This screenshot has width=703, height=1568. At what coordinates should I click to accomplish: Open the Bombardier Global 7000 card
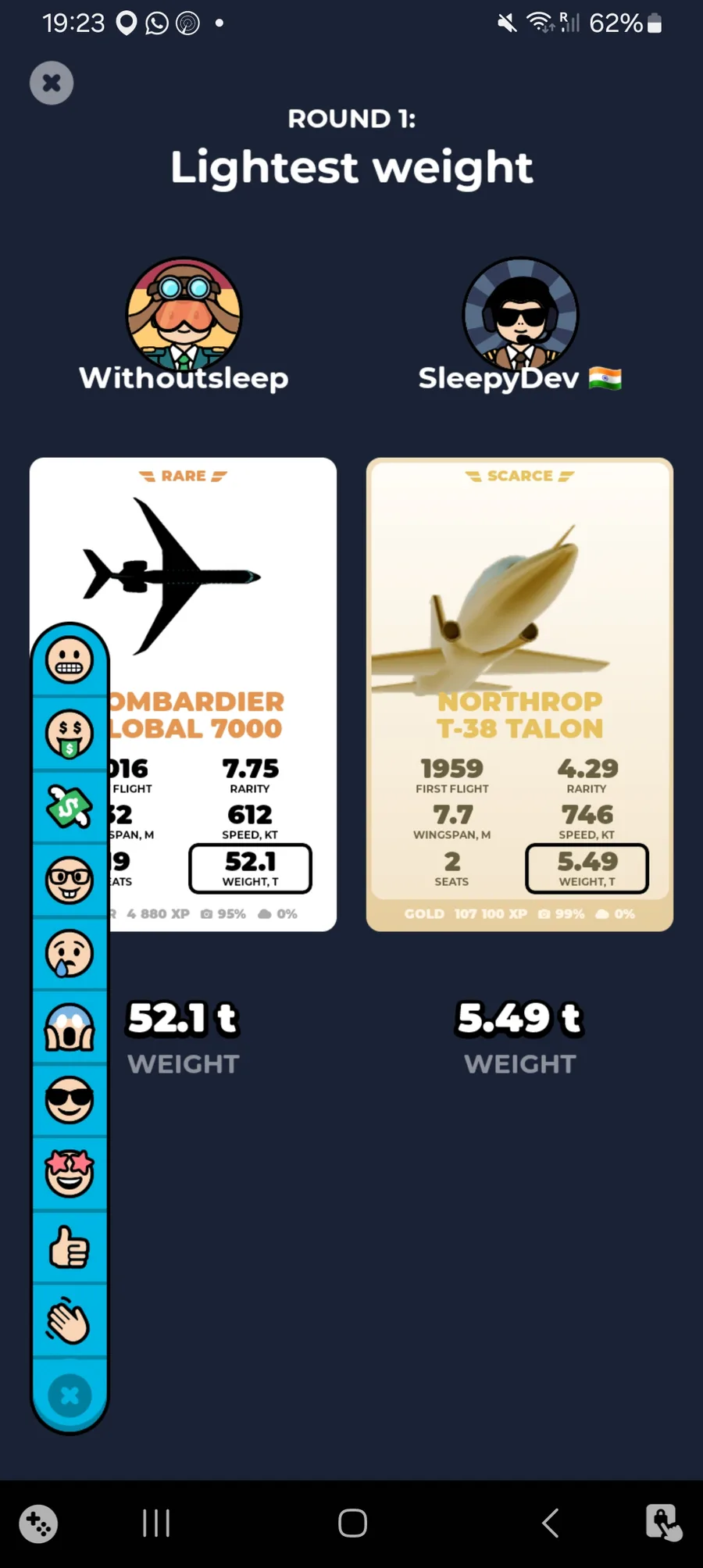click(223, 695)
